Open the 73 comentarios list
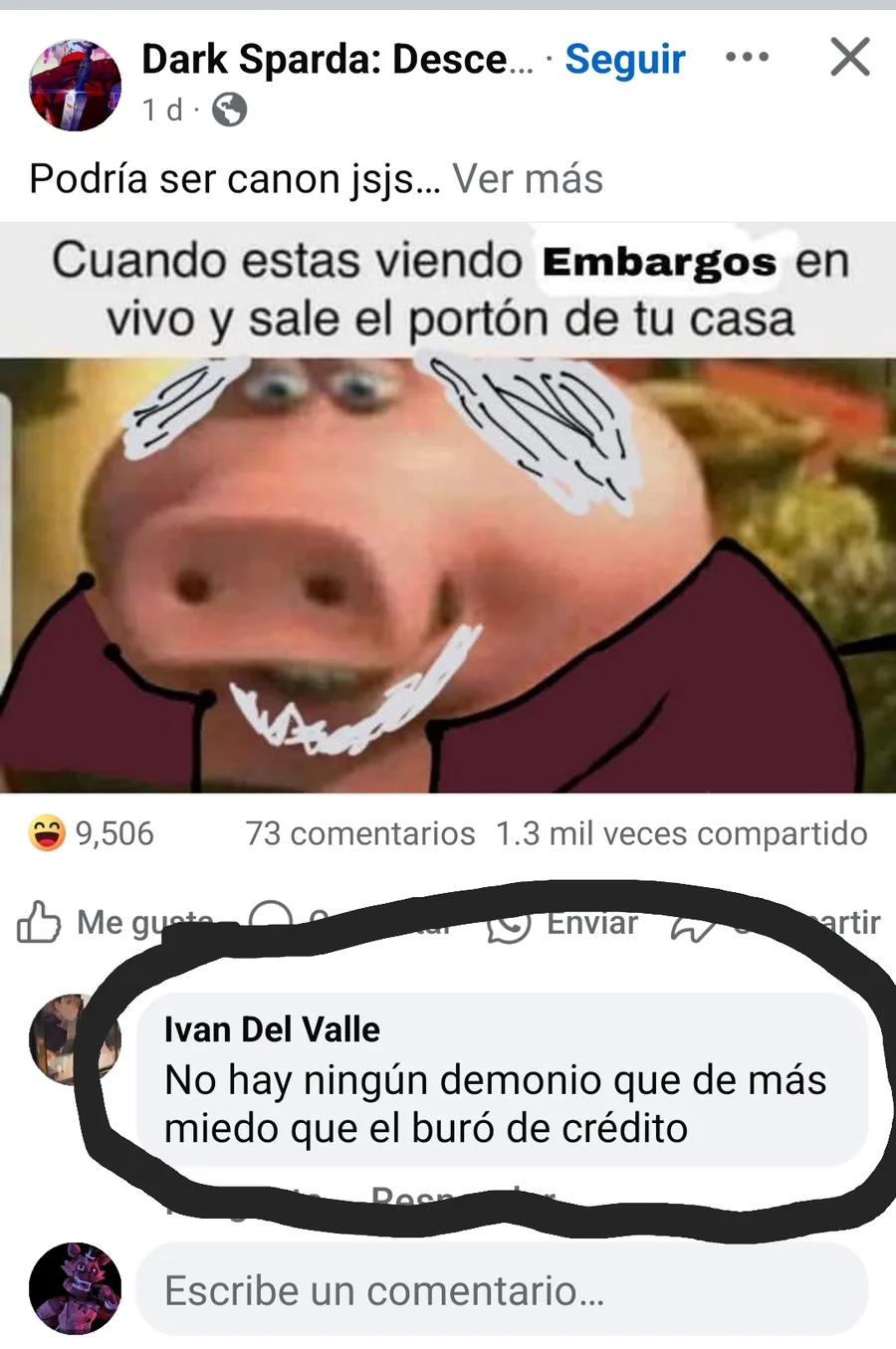 (360, 833)
